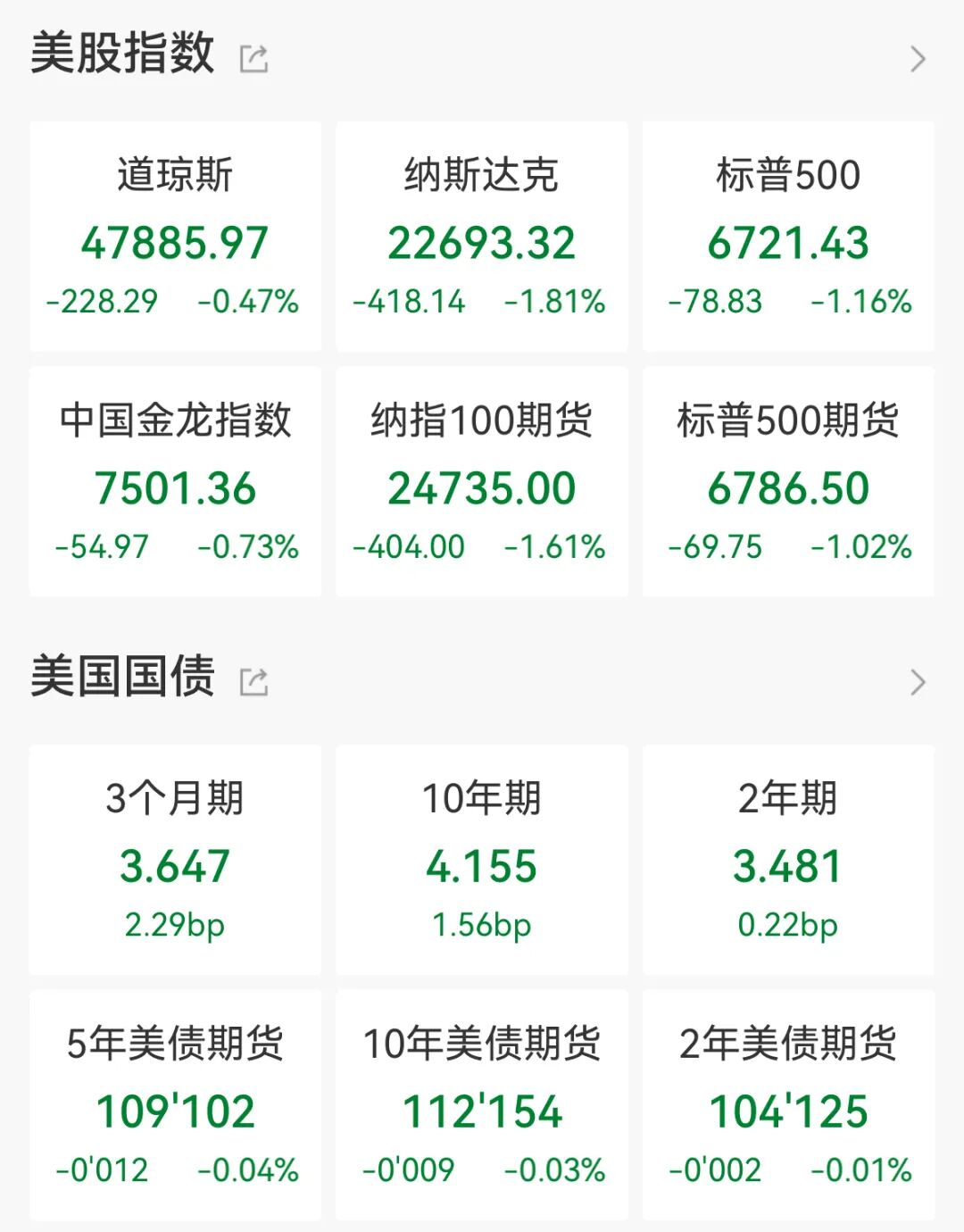Share the 美股指数 section
The image size is (964, 1232).
[254, 59]
